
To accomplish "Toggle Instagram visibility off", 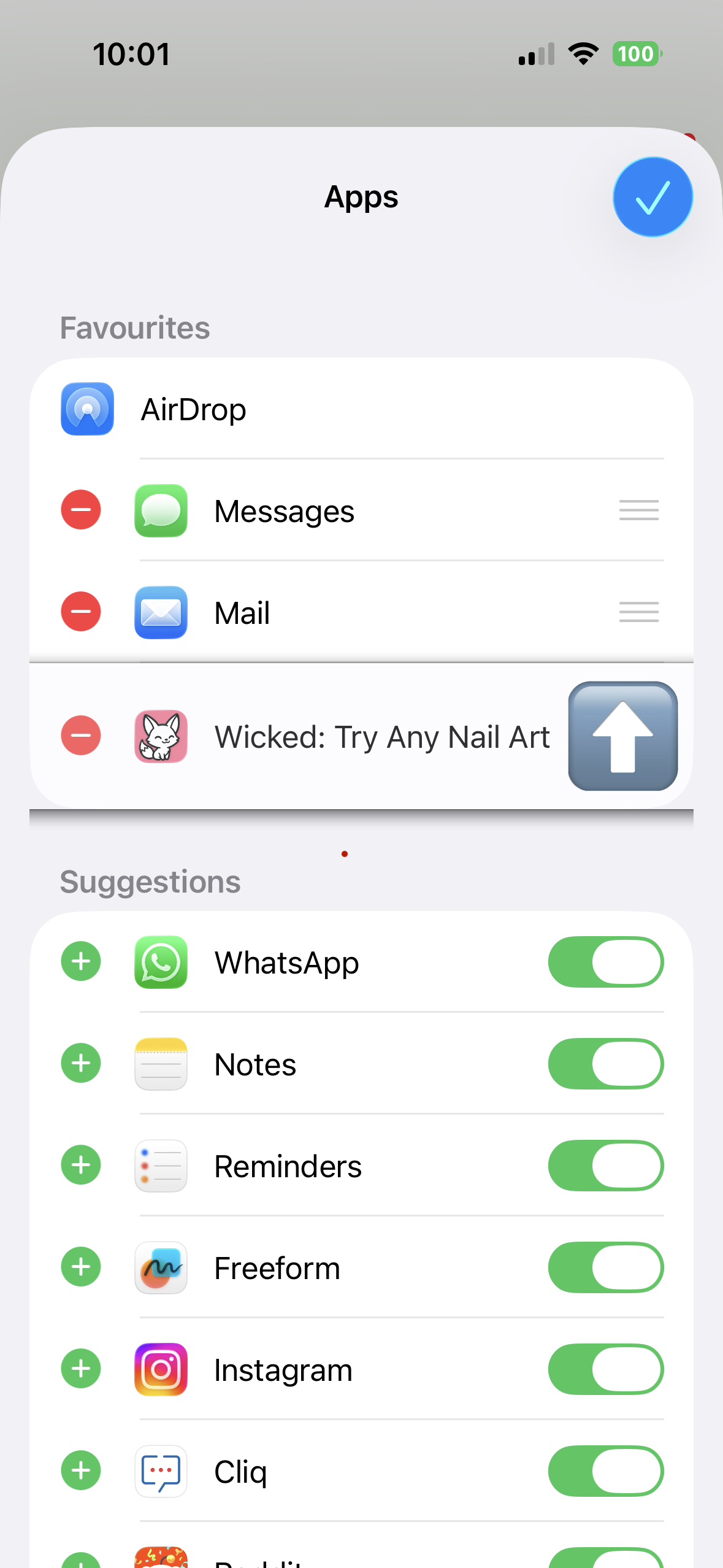I will tap(605, 1369).
